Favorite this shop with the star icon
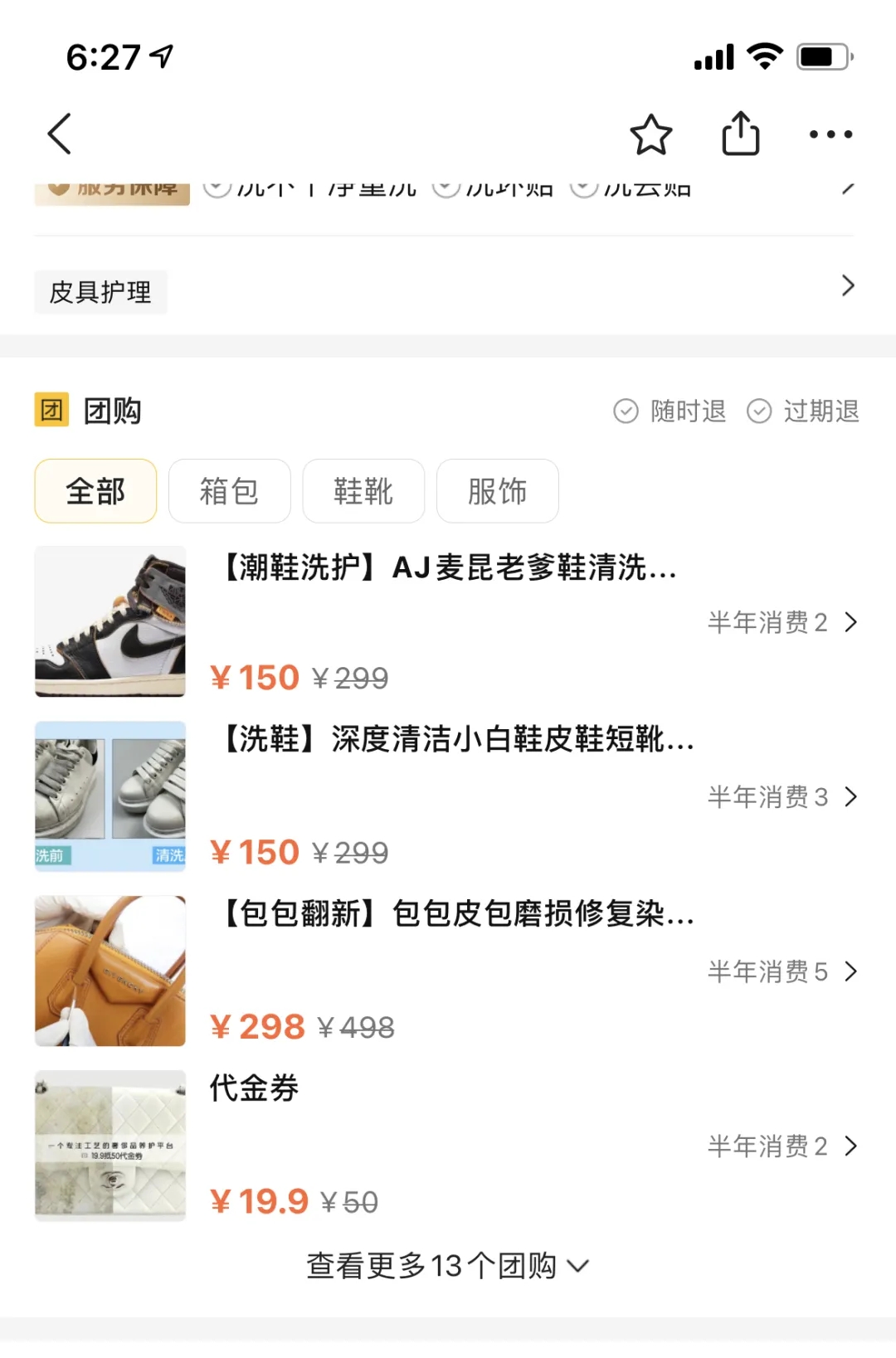The height and width of the screenshot is (1358, 896). click(650, 134)
